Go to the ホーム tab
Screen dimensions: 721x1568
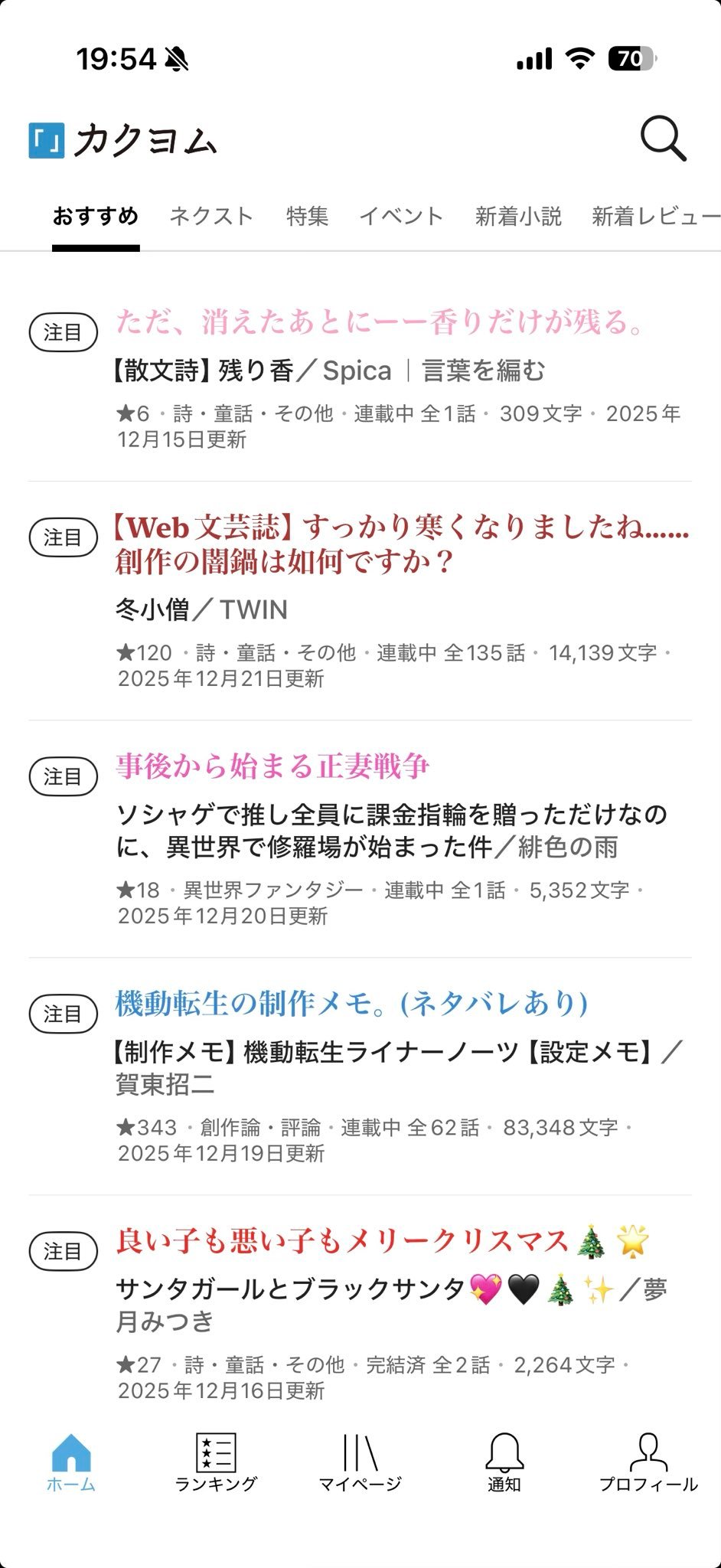[x=71, y=1462]
